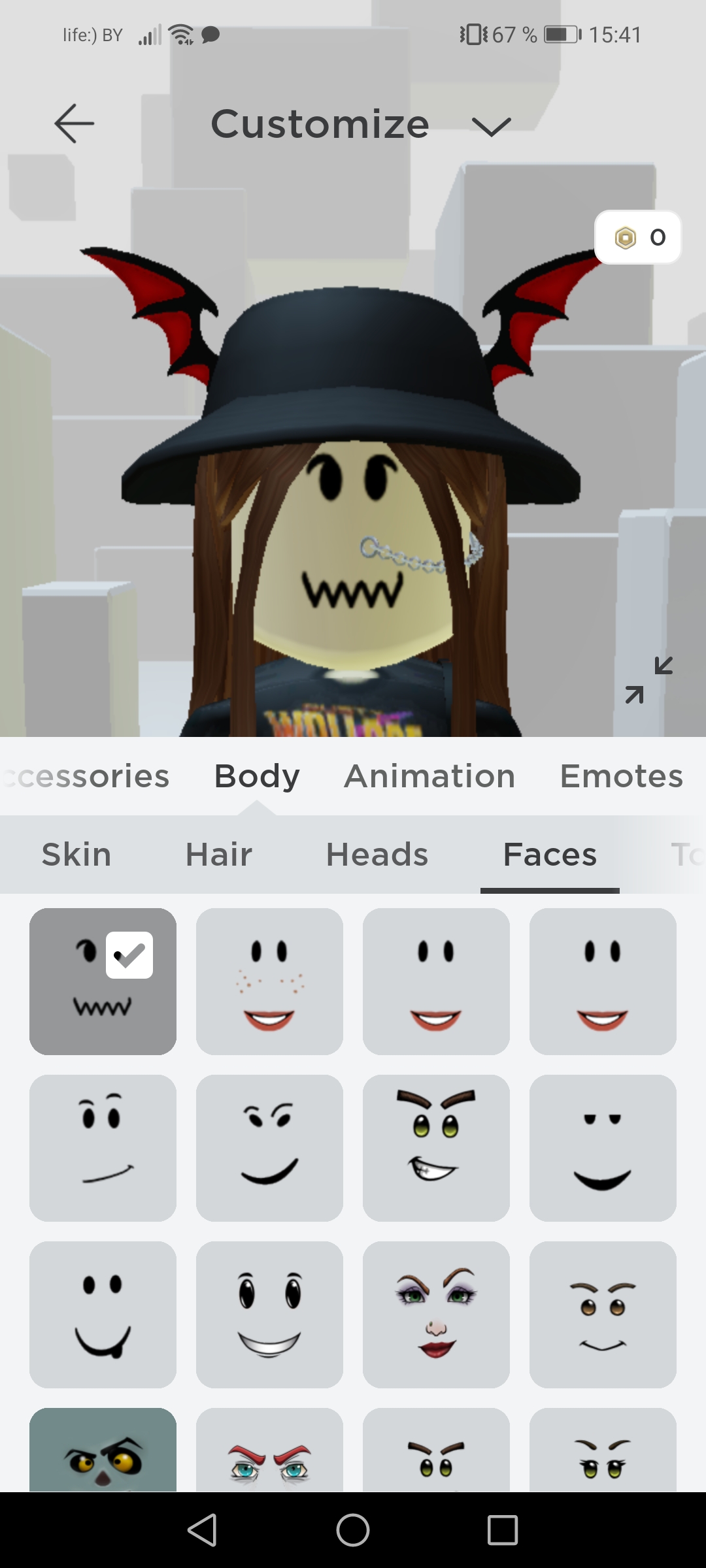Screen dimensions: 706x1568
Task: Choose the face with red lipstick
Action: tap(436, 1315)
